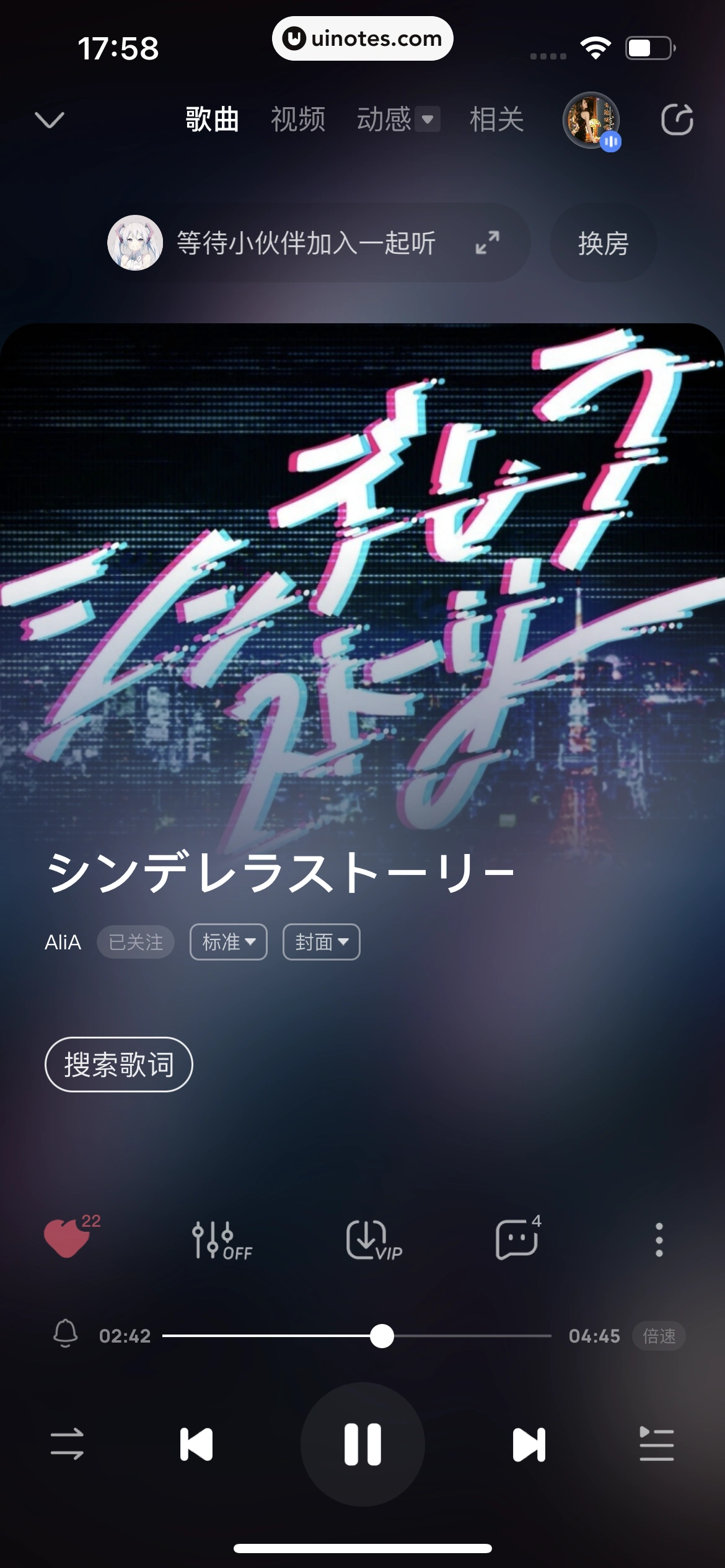Open the listening-room avatar at the top
This screenshot has width=725, height=1568.
point(591,120)
